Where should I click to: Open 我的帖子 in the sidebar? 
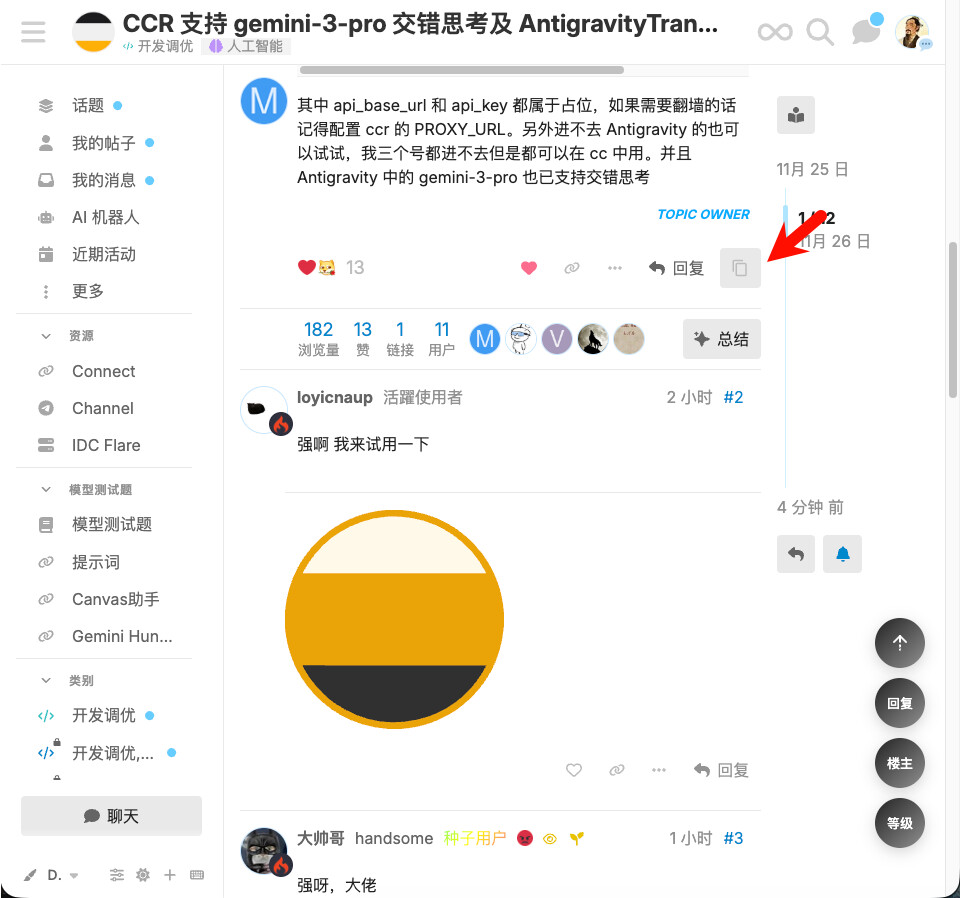tap(104, 143)
